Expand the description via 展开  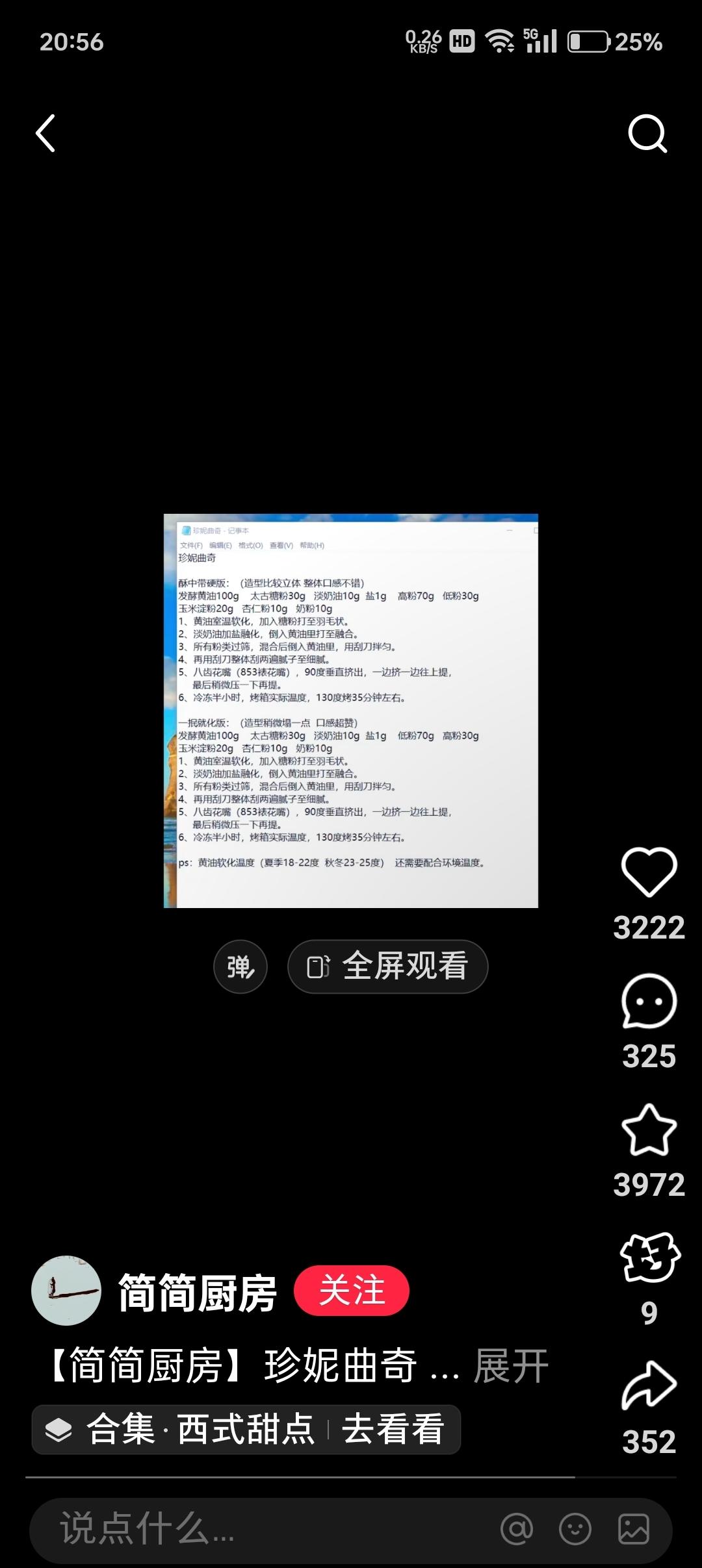[x=511, y=1366]
